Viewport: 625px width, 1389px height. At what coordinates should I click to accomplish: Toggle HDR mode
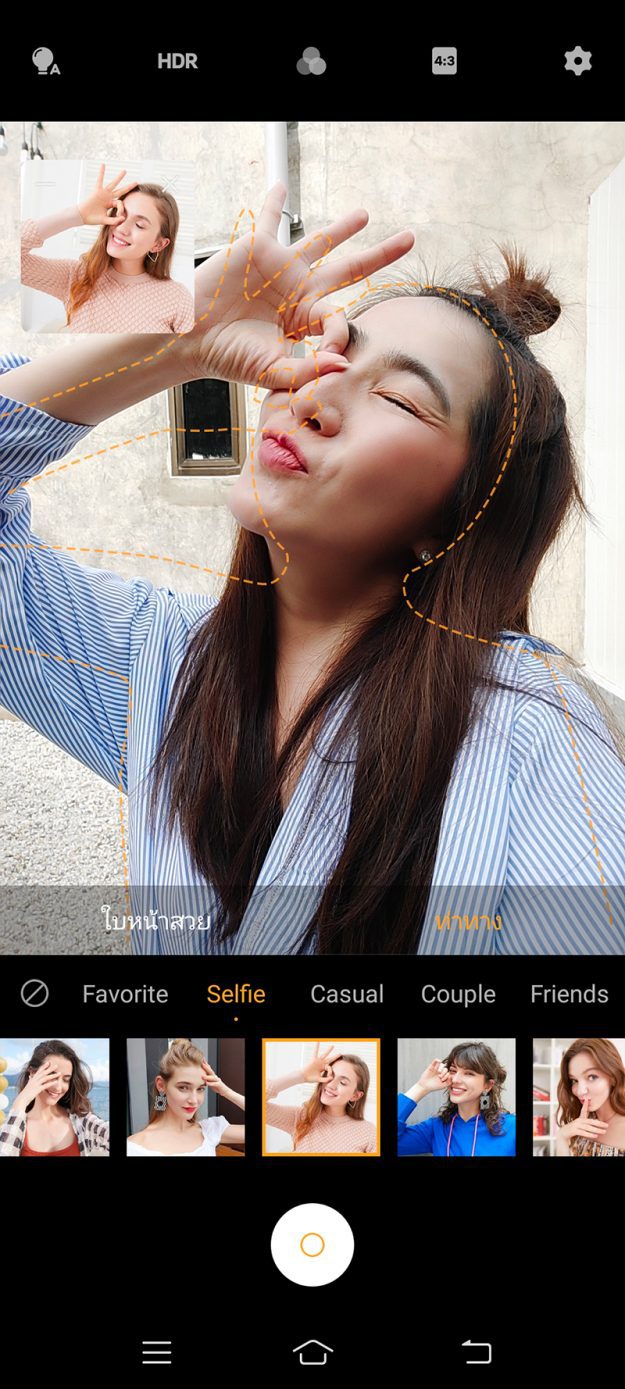click(x=177, y=61)
